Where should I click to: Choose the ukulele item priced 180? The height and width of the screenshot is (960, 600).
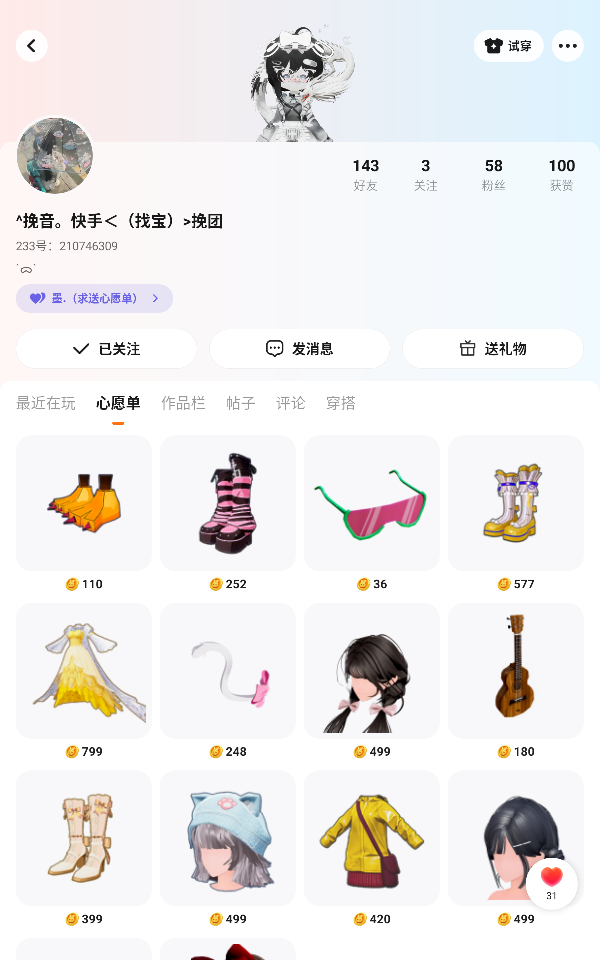tap(516, 671)
